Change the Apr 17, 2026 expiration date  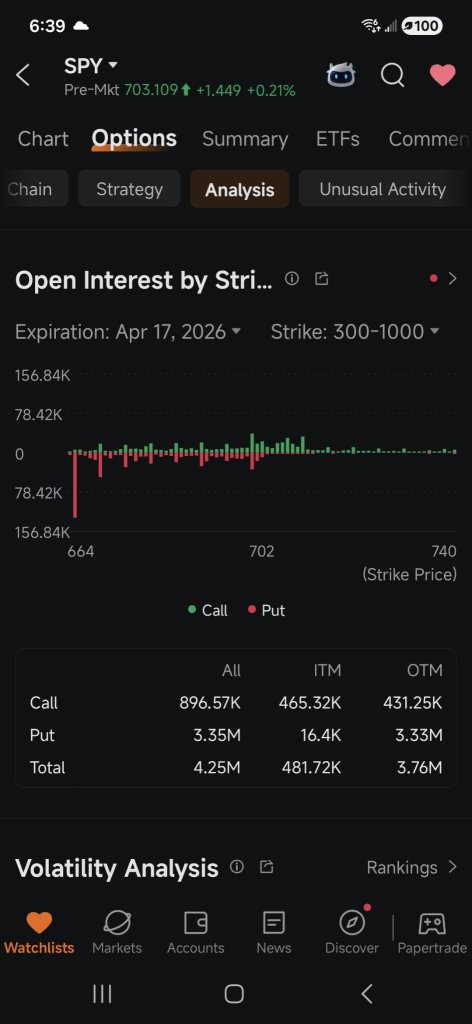[x=128, y=331]
